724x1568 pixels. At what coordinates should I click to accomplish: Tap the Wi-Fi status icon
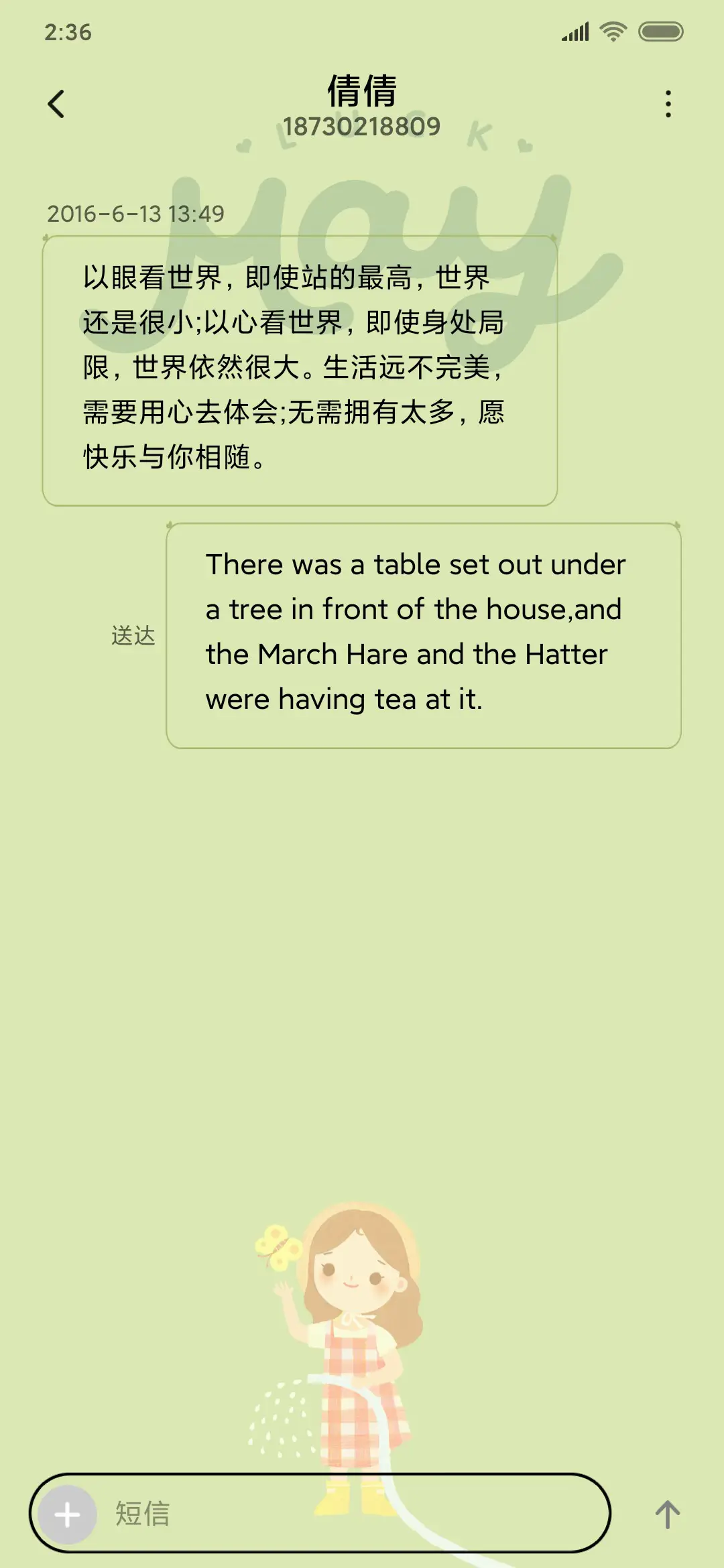pos(612,31)
